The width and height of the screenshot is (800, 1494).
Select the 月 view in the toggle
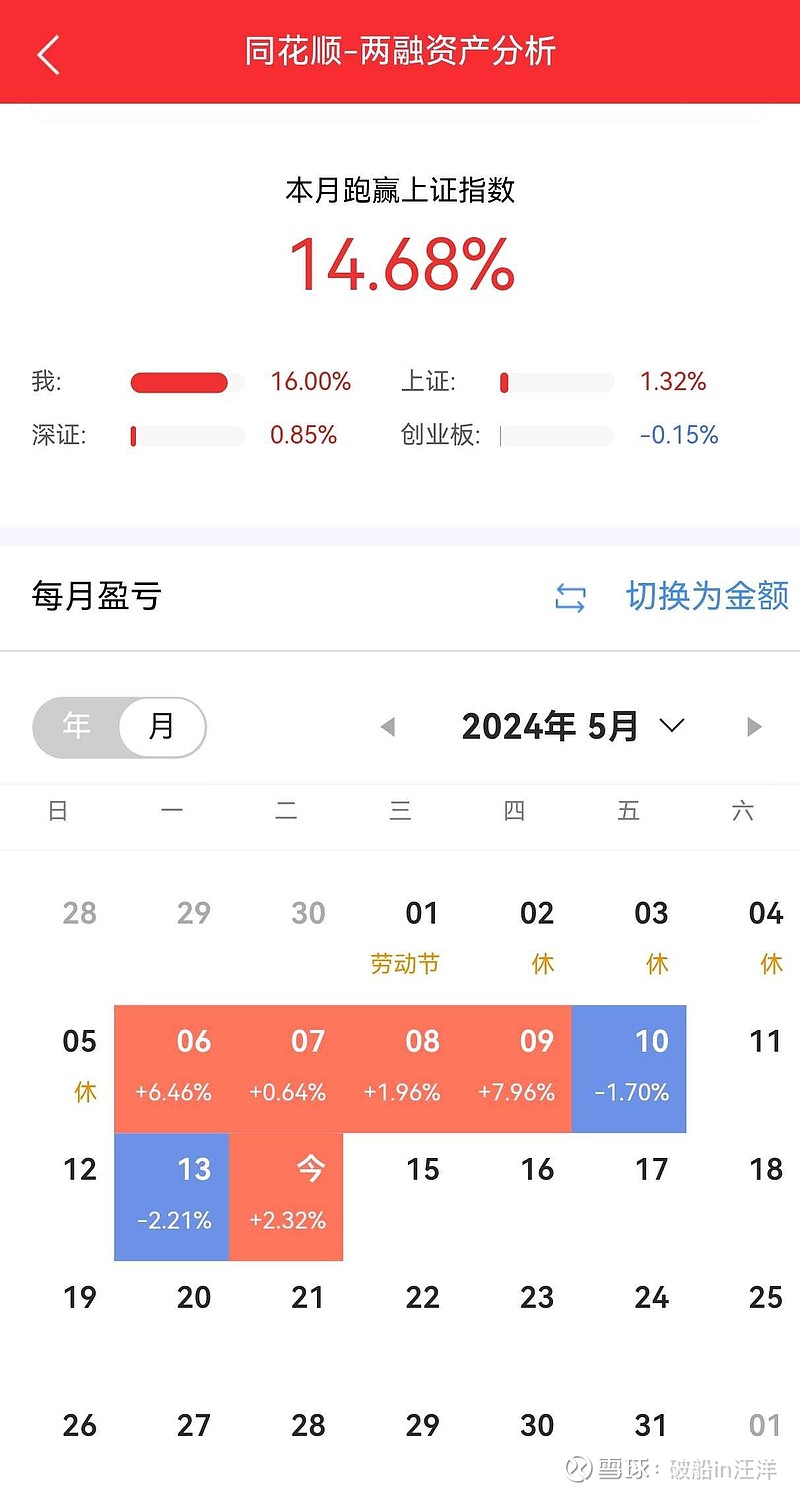[x=161, y=726]
